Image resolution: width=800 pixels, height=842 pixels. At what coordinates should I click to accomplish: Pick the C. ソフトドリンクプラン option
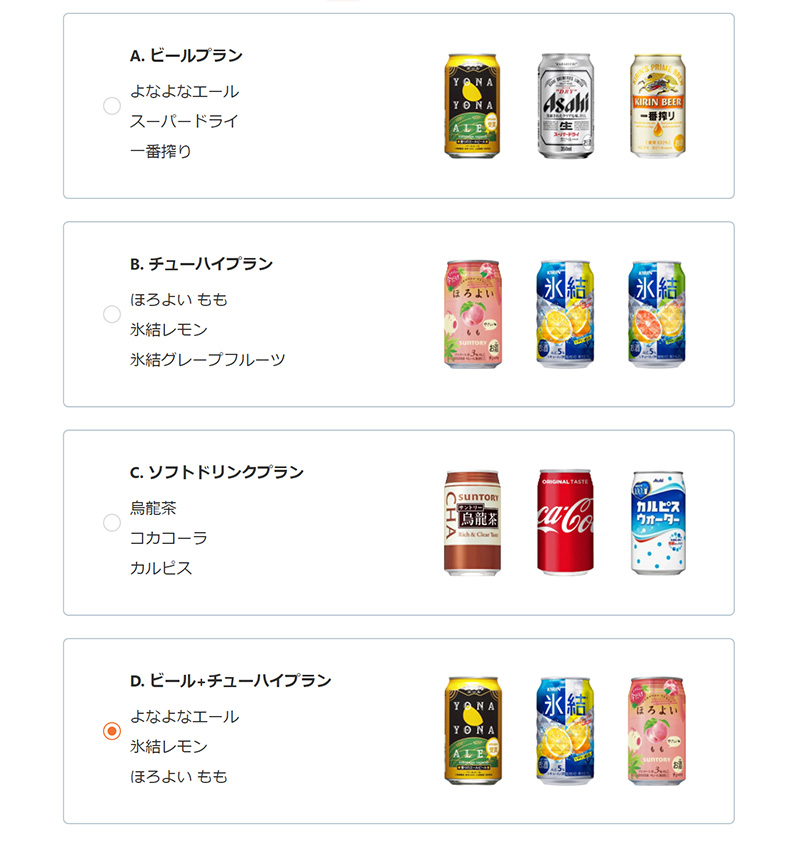[x=112, y=522]
